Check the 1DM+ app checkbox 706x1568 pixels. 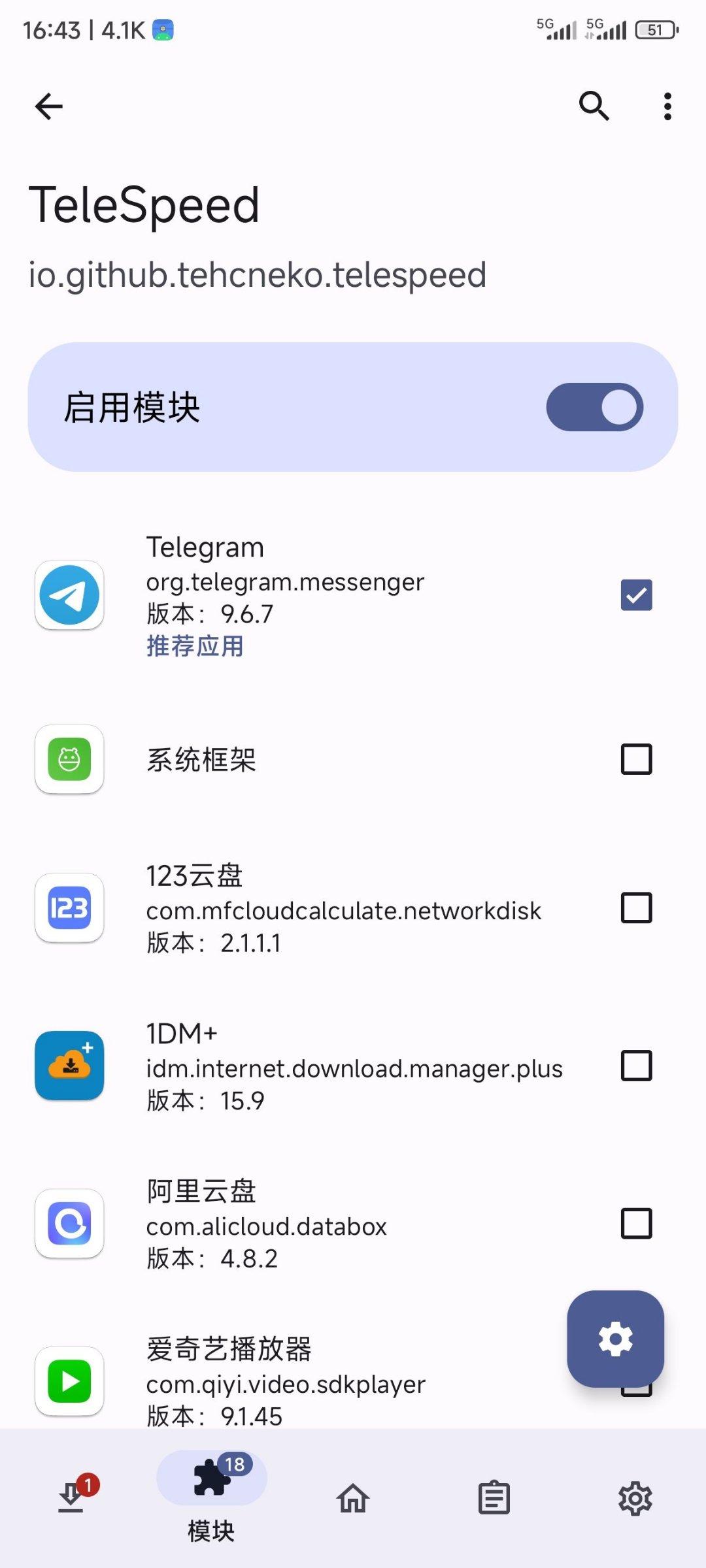pyautogui.click(x=635, y=1066)
